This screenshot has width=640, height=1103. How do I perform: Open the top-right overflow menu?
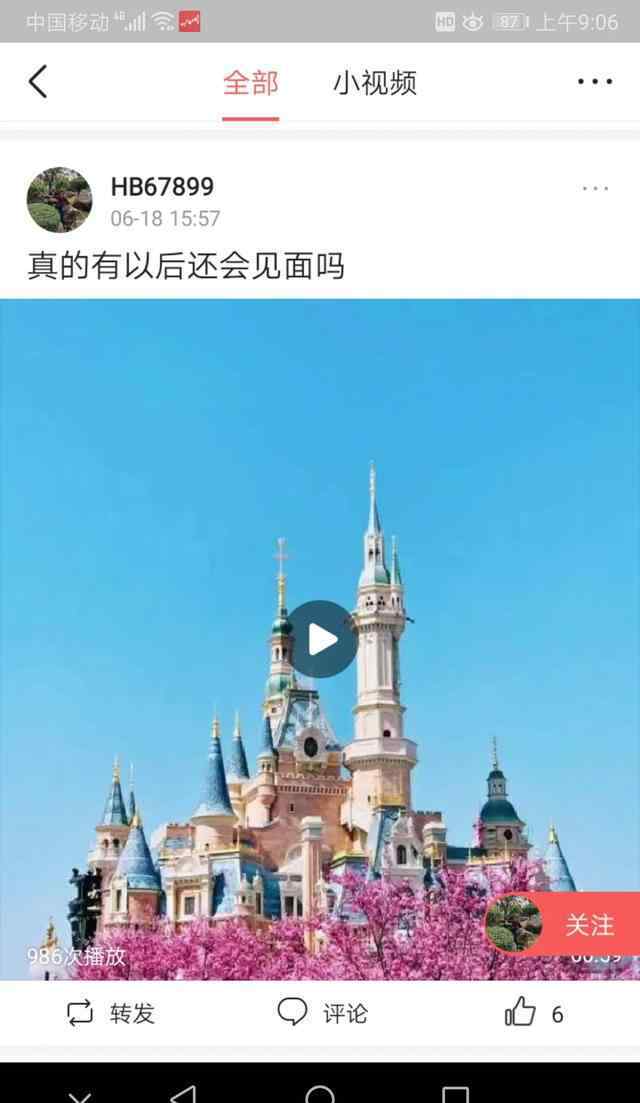click(595, 82)
